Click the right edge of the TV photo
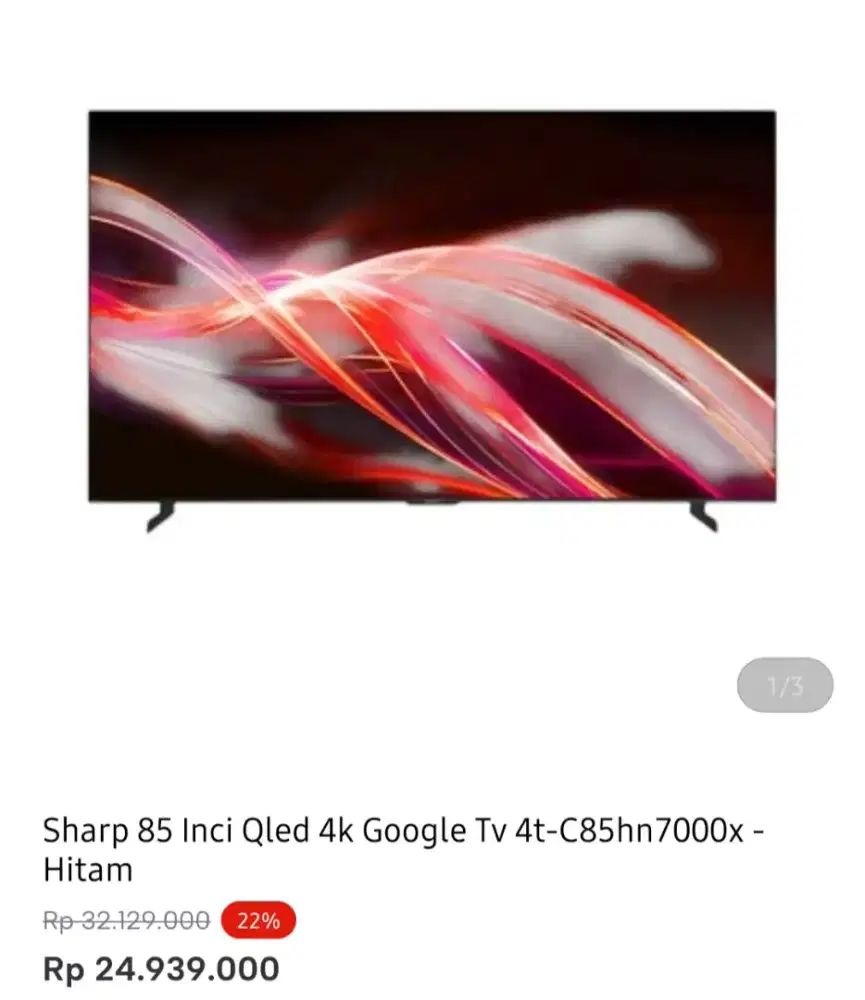Screen dimensions: 865x1000 770,310
